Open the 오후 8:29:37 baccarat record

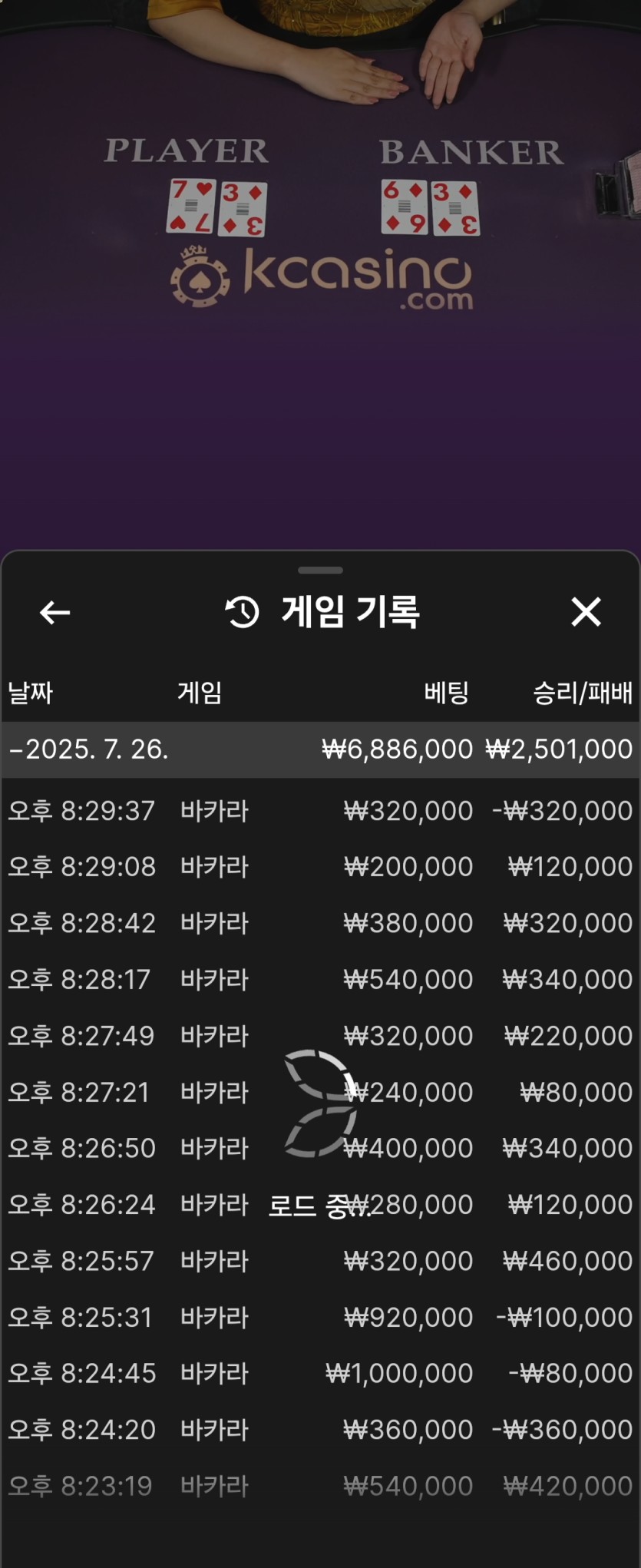coord(319,810)
